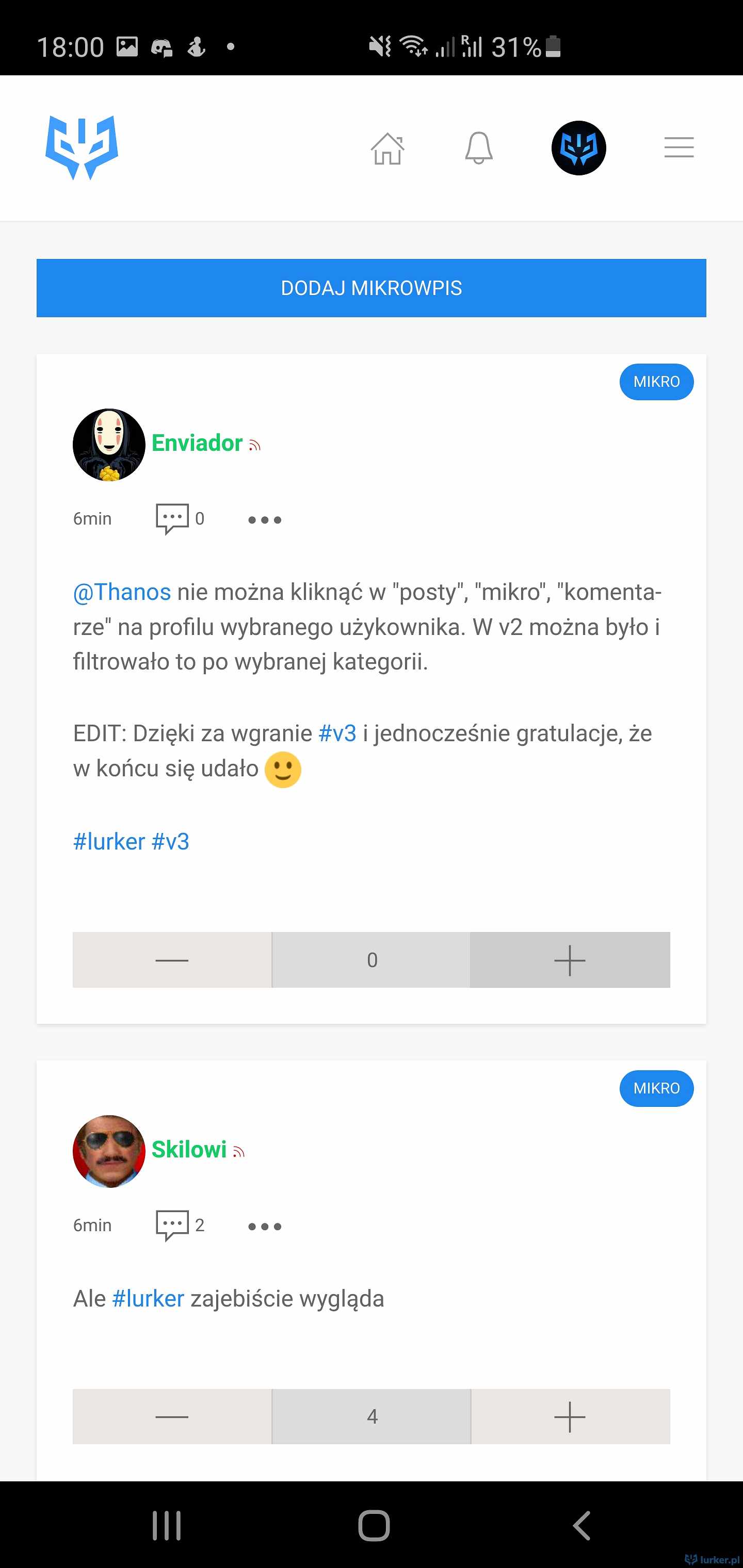Go back using the system back button
Screen dimensions: 743x1568
point(582,1525)
